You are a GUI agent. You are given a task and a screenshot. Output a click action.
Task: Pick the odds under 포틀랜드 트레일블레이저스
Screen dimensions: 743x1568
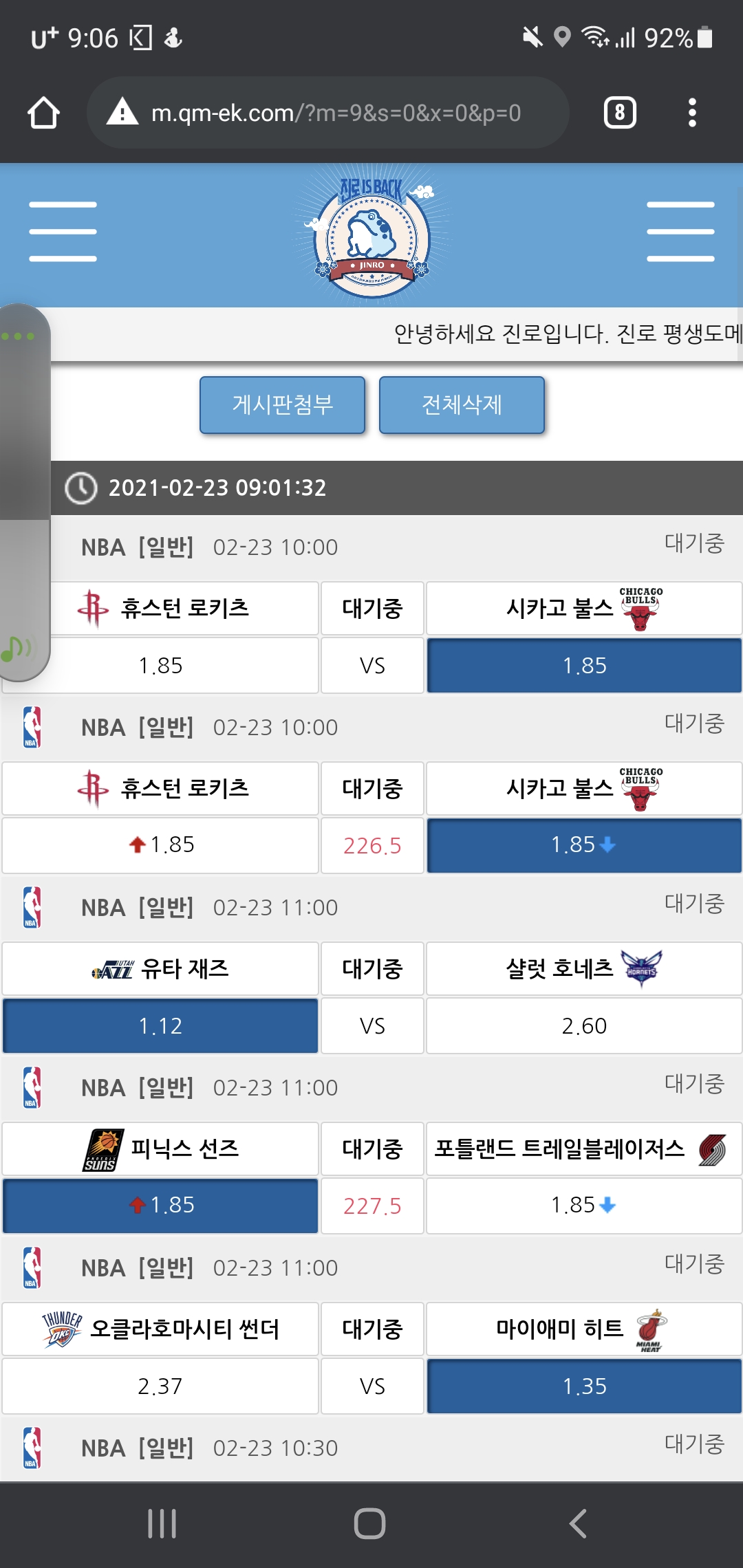[x=583, y=1206]
